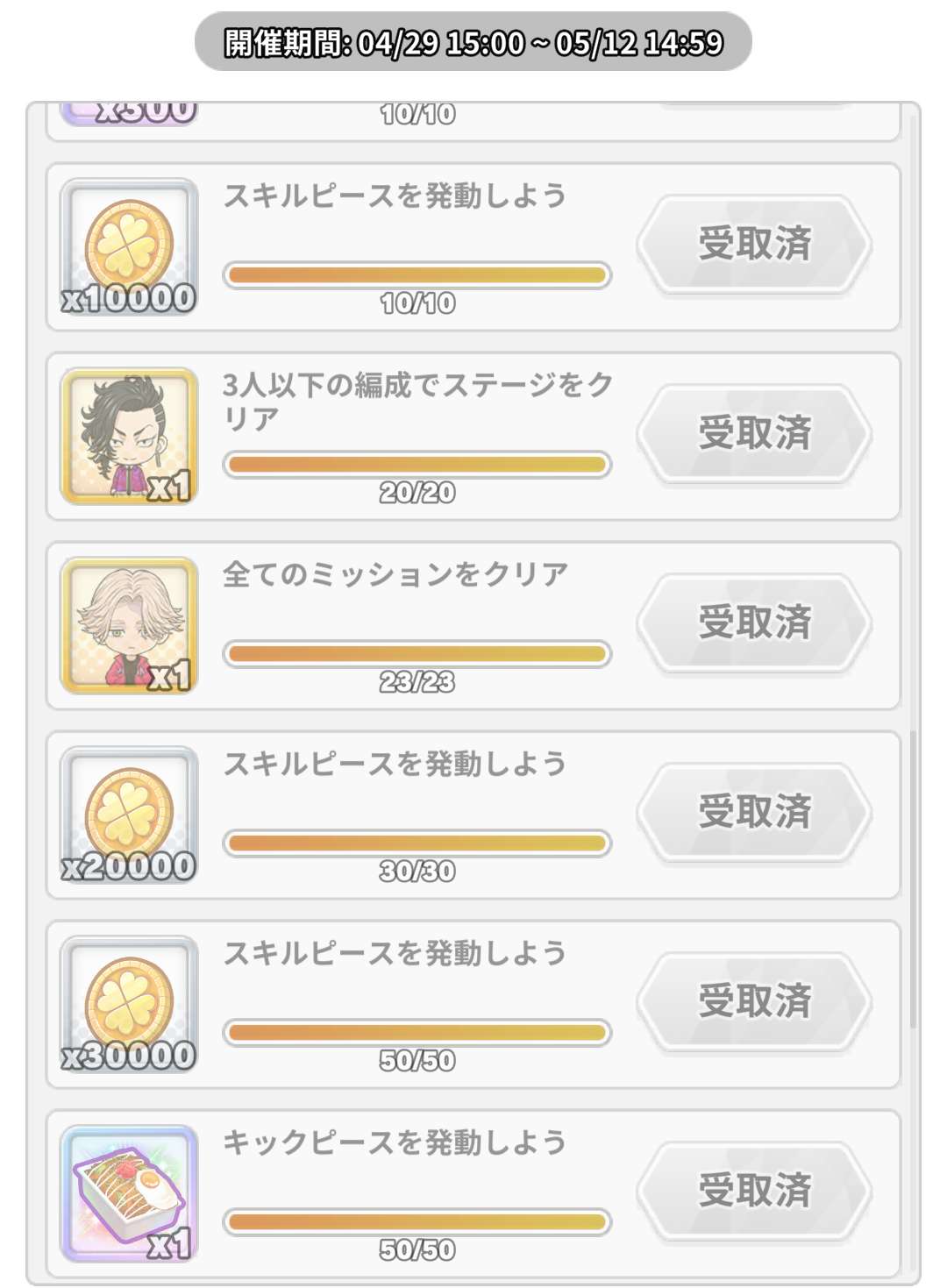The width and height of the screenshot is (947, 1288).
Task: Open the x30000 clover coin reward
Action: click(129, 1004)
